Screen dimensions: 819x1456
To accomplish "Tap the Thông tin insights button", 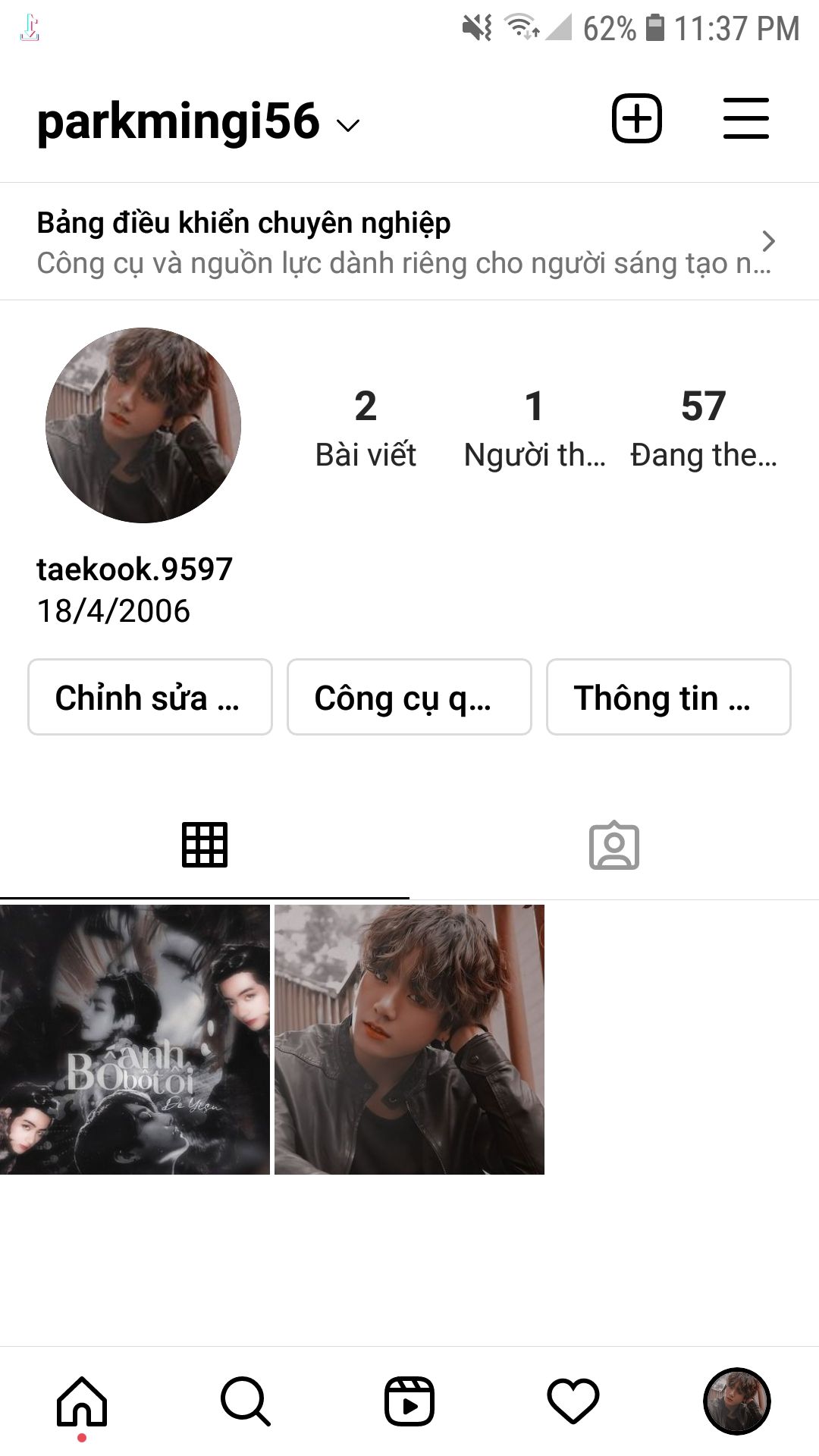I will point(668,697).
